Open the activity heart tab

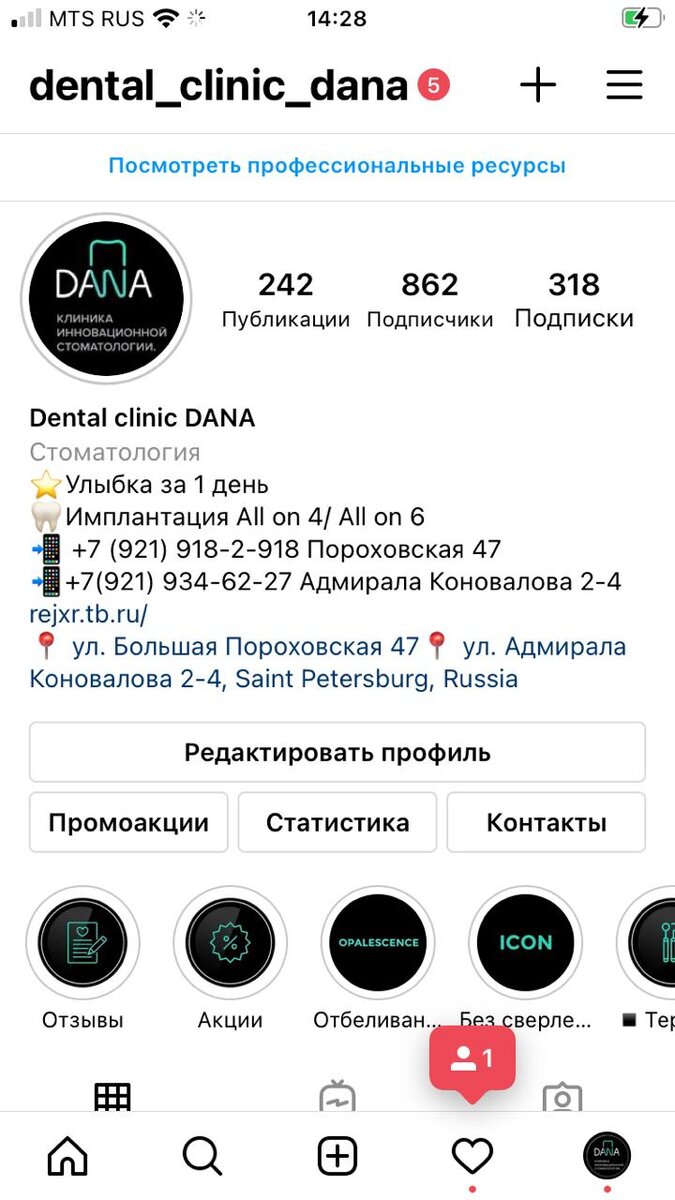[x=472, y=1157]
